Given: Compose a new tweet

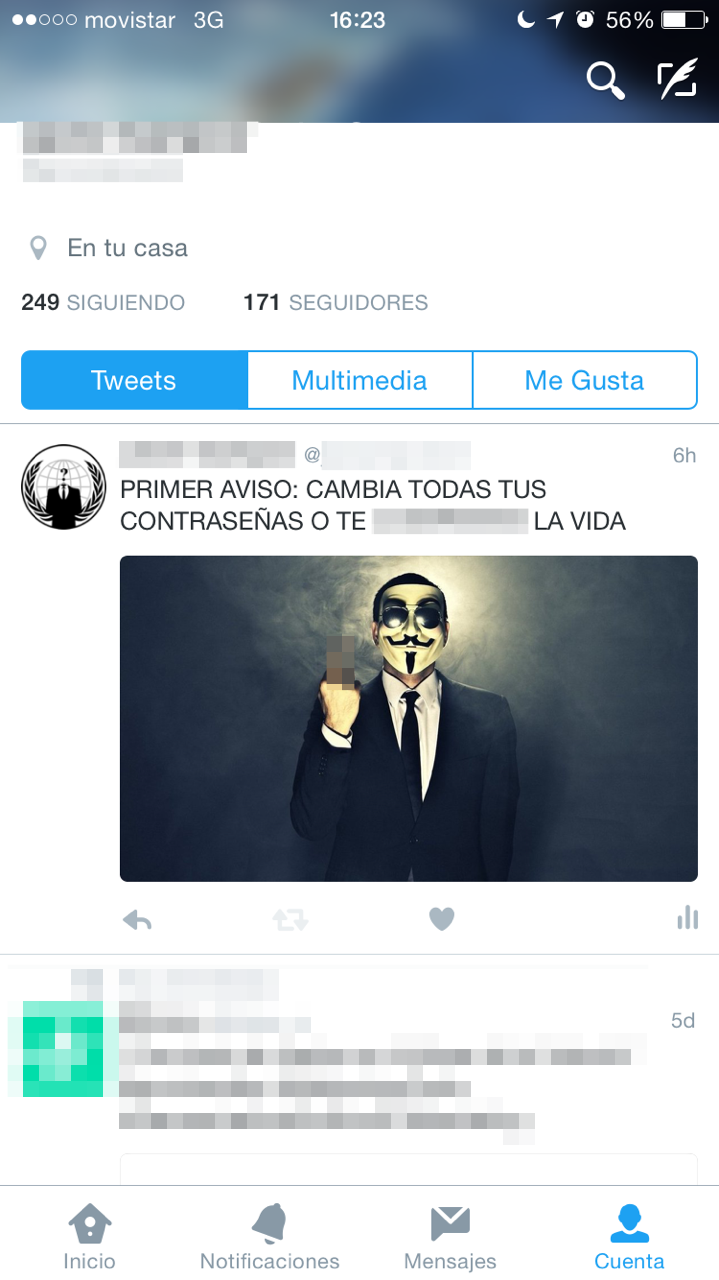Looking at the screenshot, I should pos(676,80).
